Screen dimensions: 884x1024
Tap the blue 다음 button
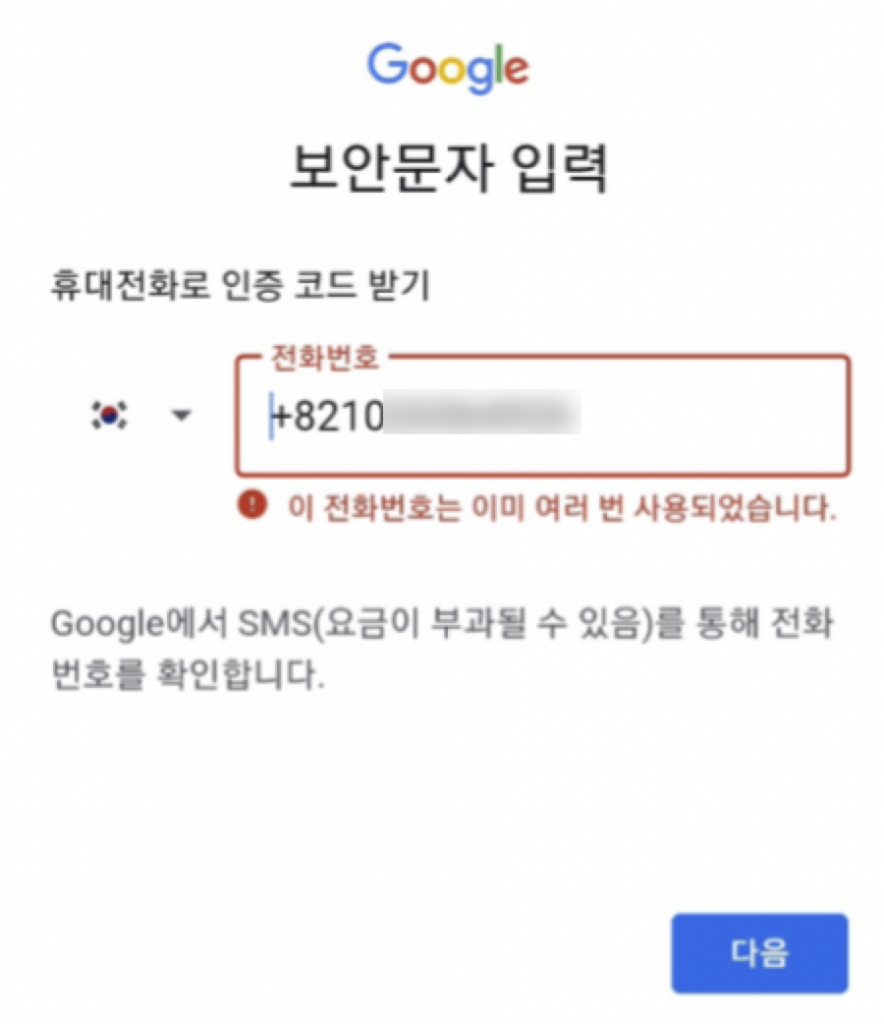(759, 952)
